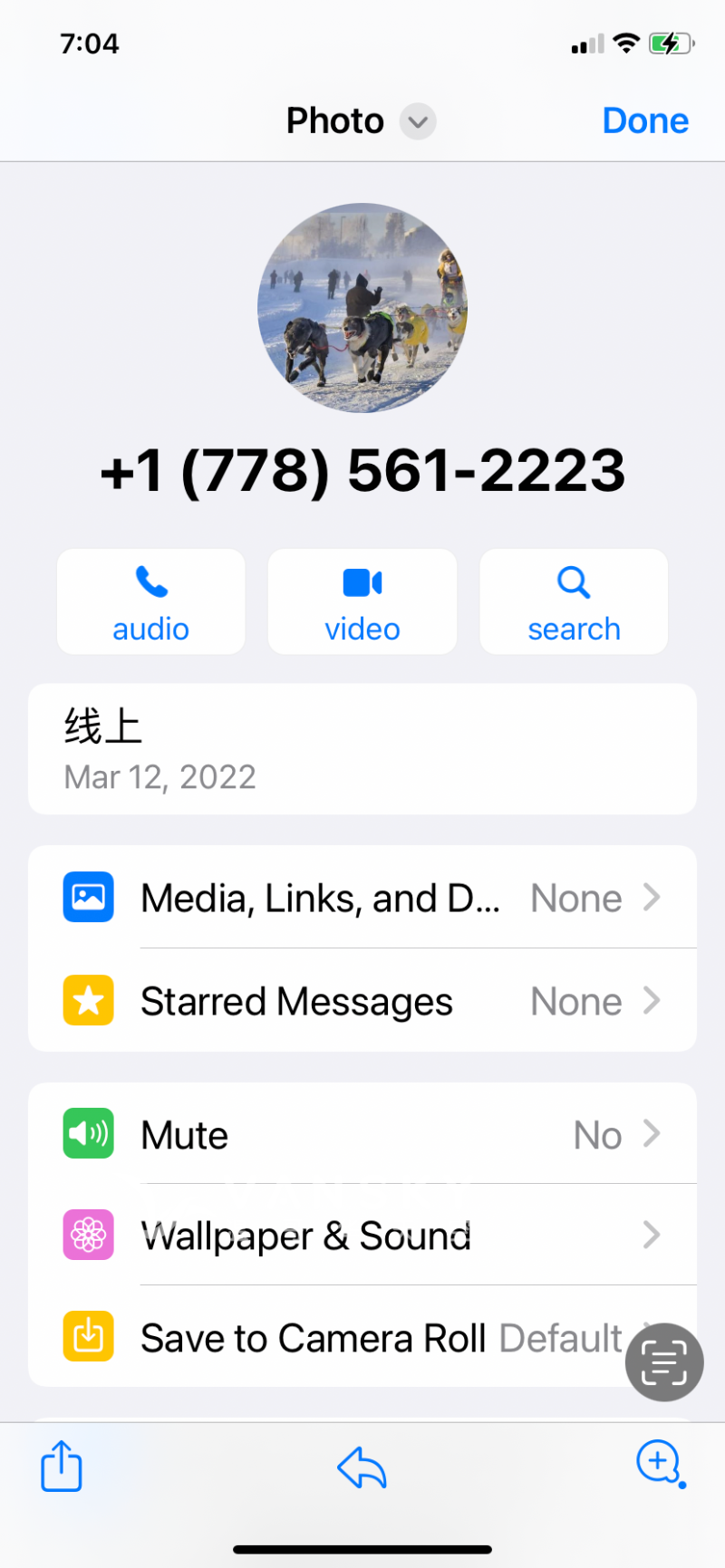Tap the contact's profile photo
The image size is (725, 1568).
coord(362,309)
